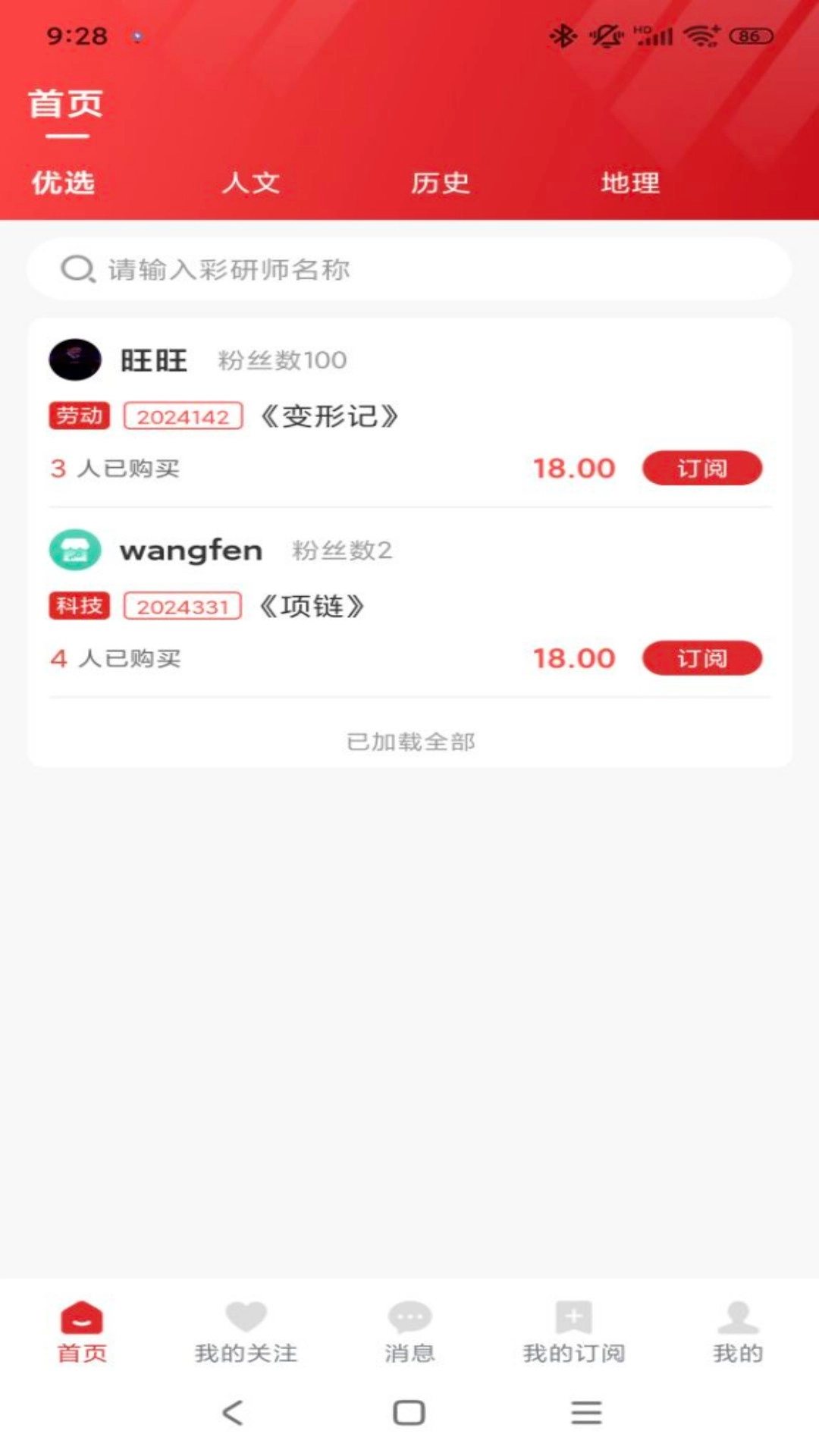Screen dimensions: 819x1456
Task: Switch to the 历史 tab
Action: [x=439, y=183]
